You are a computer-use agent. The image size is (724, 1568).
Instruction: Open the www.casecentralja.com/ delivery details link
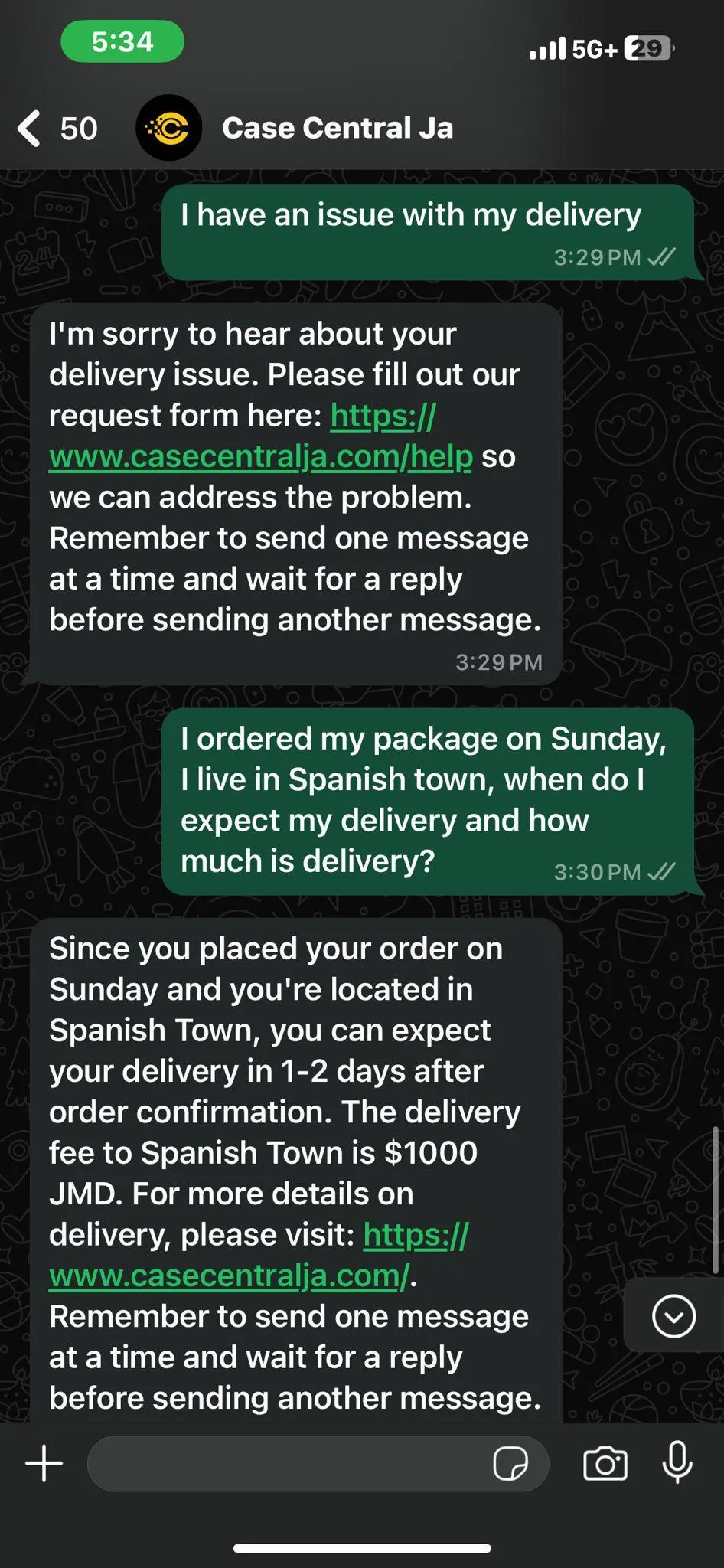tap(230, 1276)
